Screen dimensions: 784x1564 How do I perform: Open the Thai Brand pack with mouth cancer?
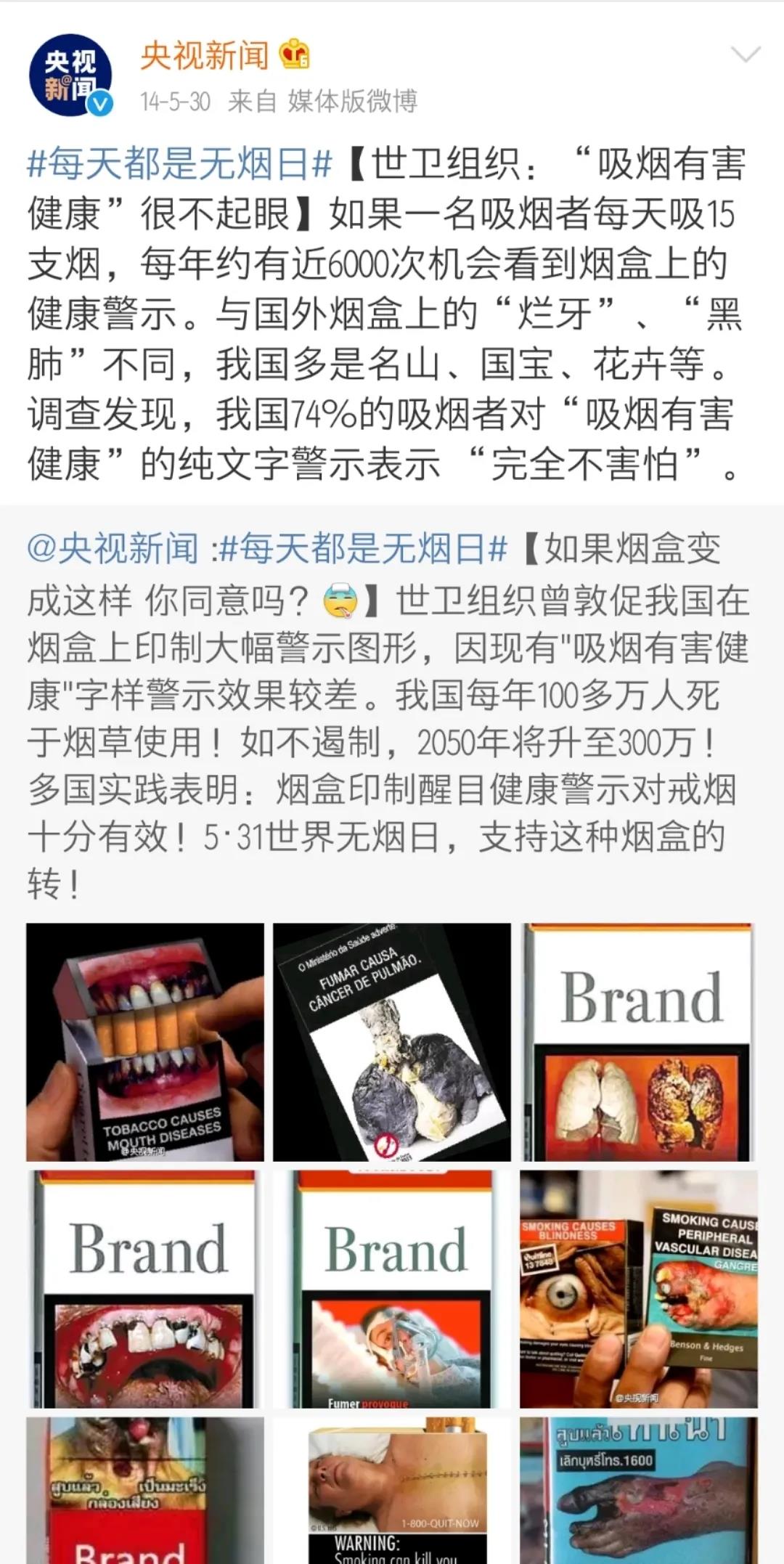click(x=145, y=1490)
